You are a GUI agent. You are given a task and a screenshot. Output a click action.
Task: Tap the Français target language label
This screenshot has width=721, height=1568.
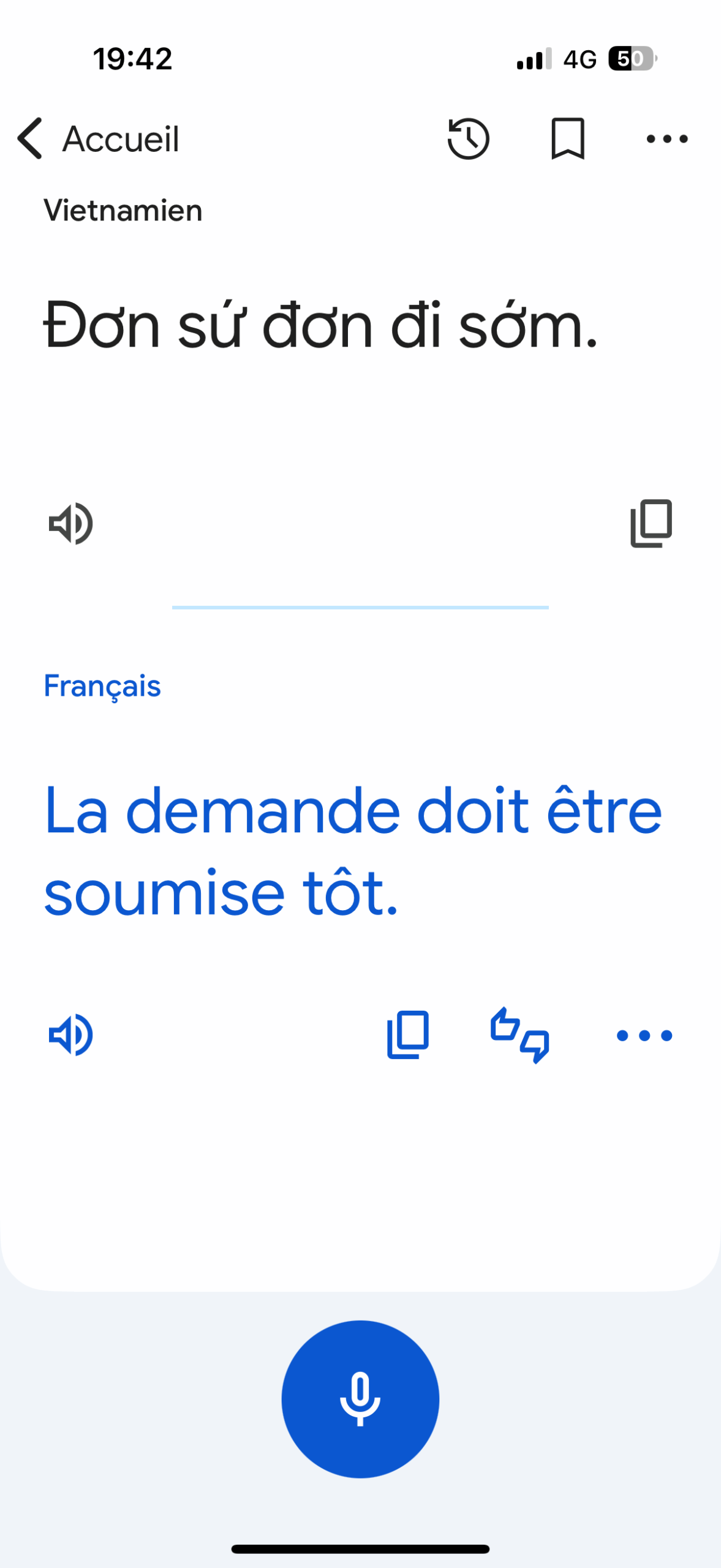[x=102, y=686]
